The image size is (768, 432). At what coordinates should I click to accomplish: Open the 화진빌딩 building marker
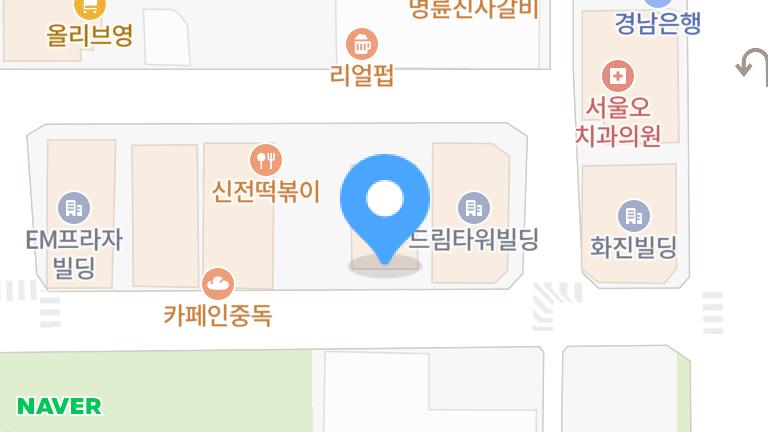pos(633,215)
